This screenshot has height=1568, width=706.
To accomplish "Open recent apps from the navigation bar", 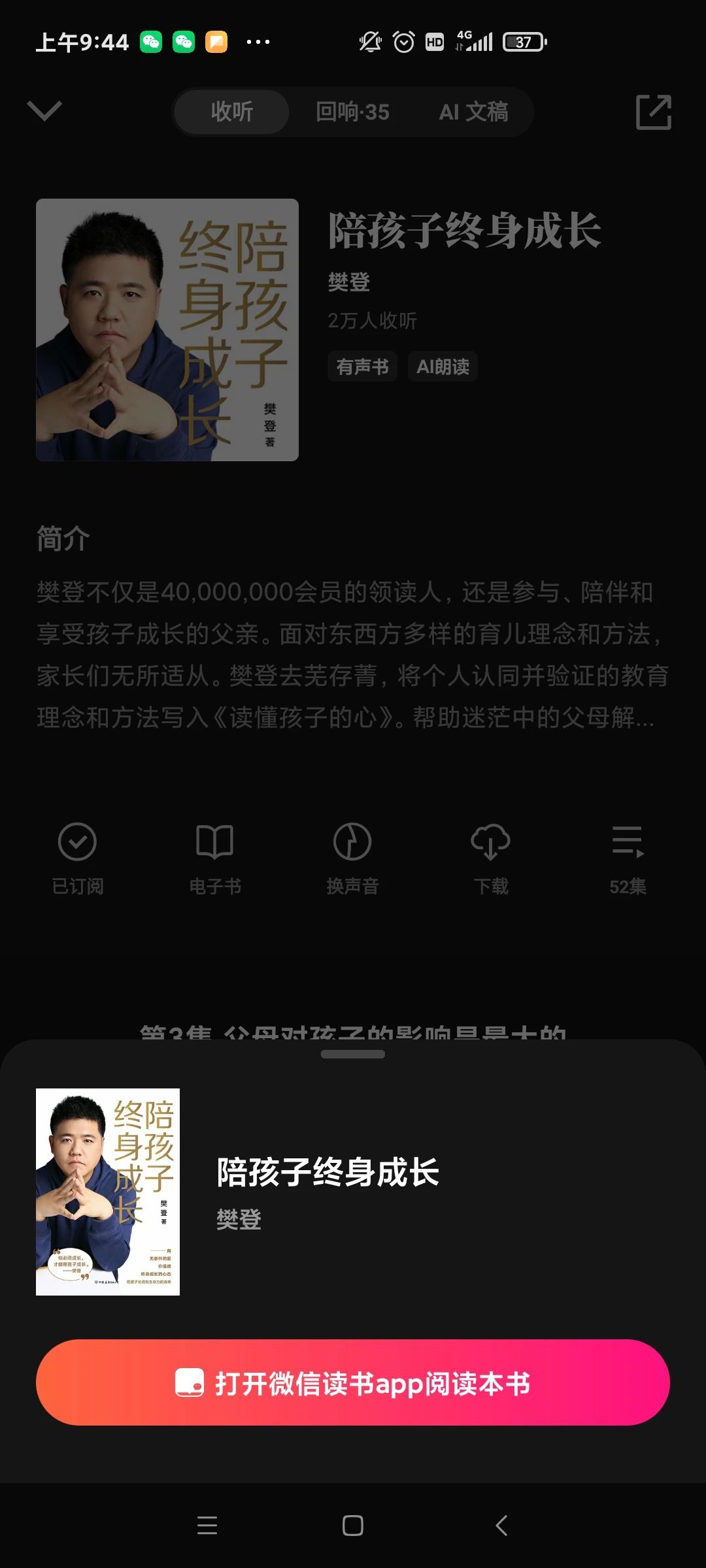I will (x=207, y=1526).
